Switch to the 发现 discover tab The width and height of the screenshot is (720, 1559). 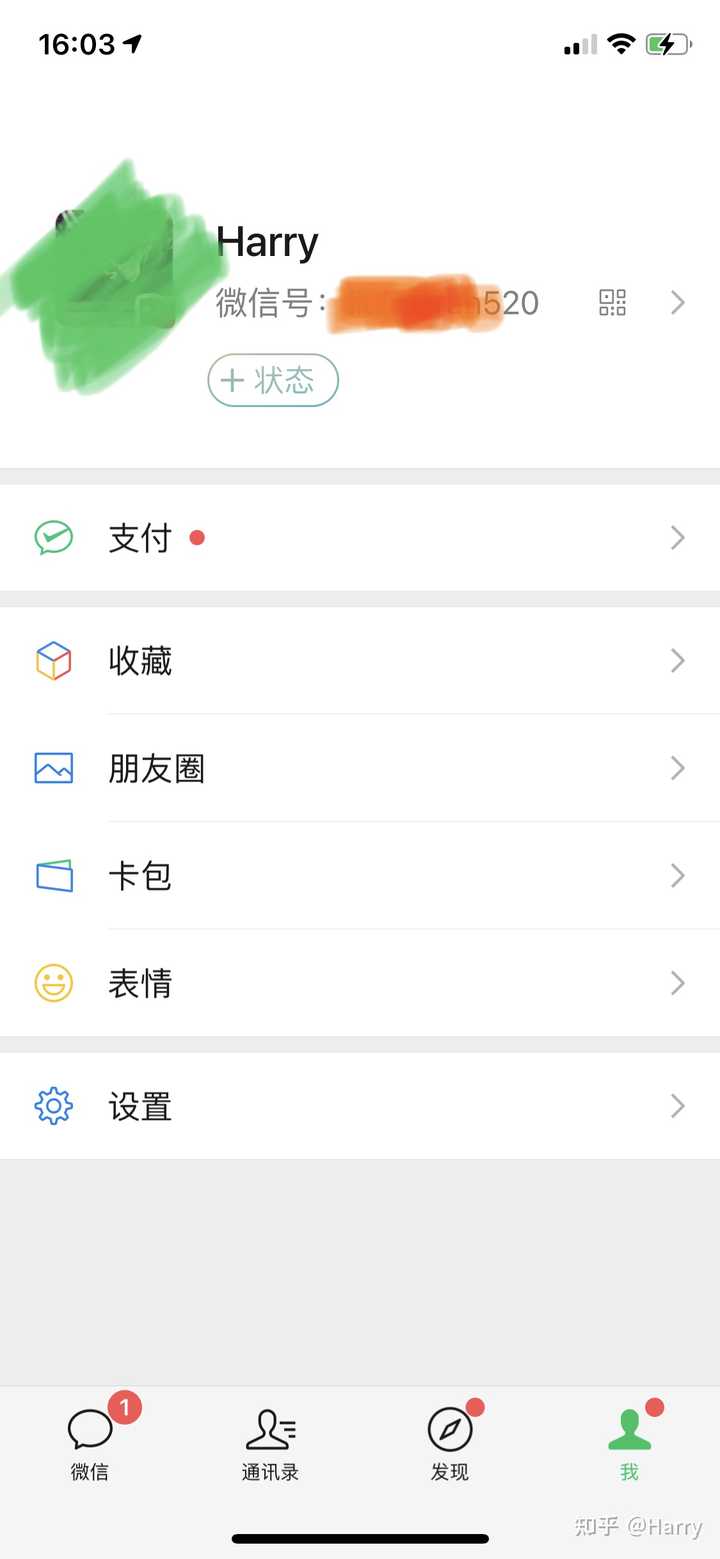450,1445
